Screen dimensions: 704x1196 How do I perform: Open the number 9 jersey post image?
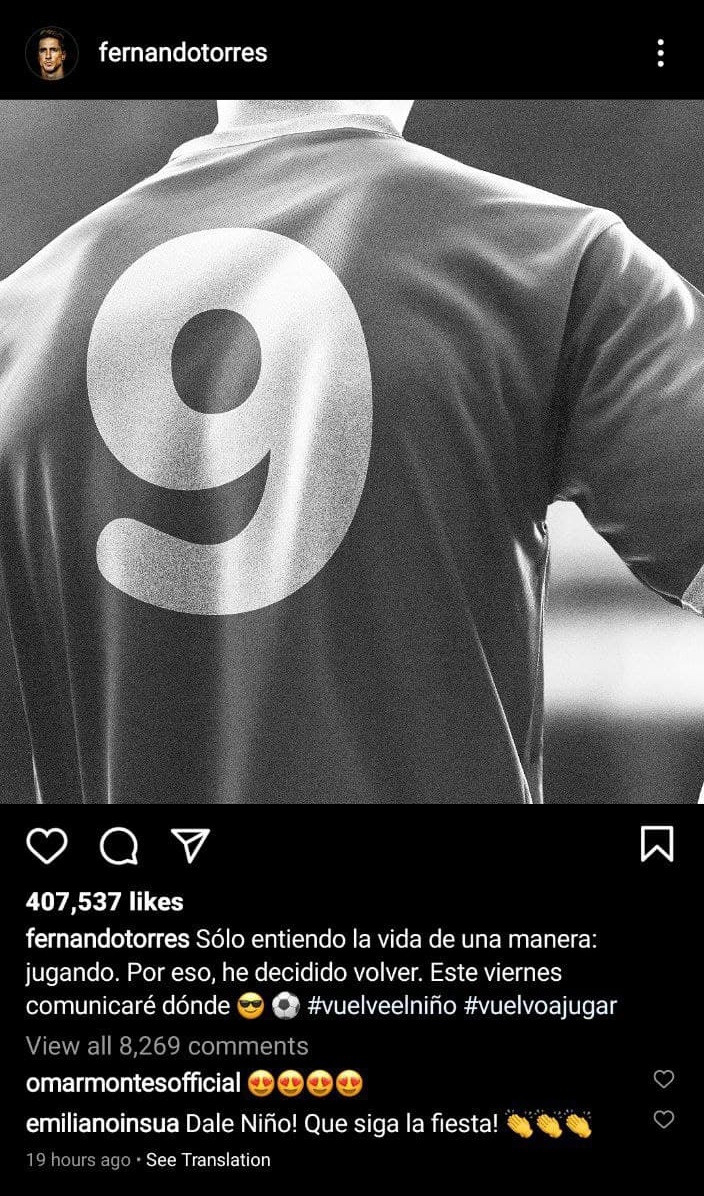(352, 450)
